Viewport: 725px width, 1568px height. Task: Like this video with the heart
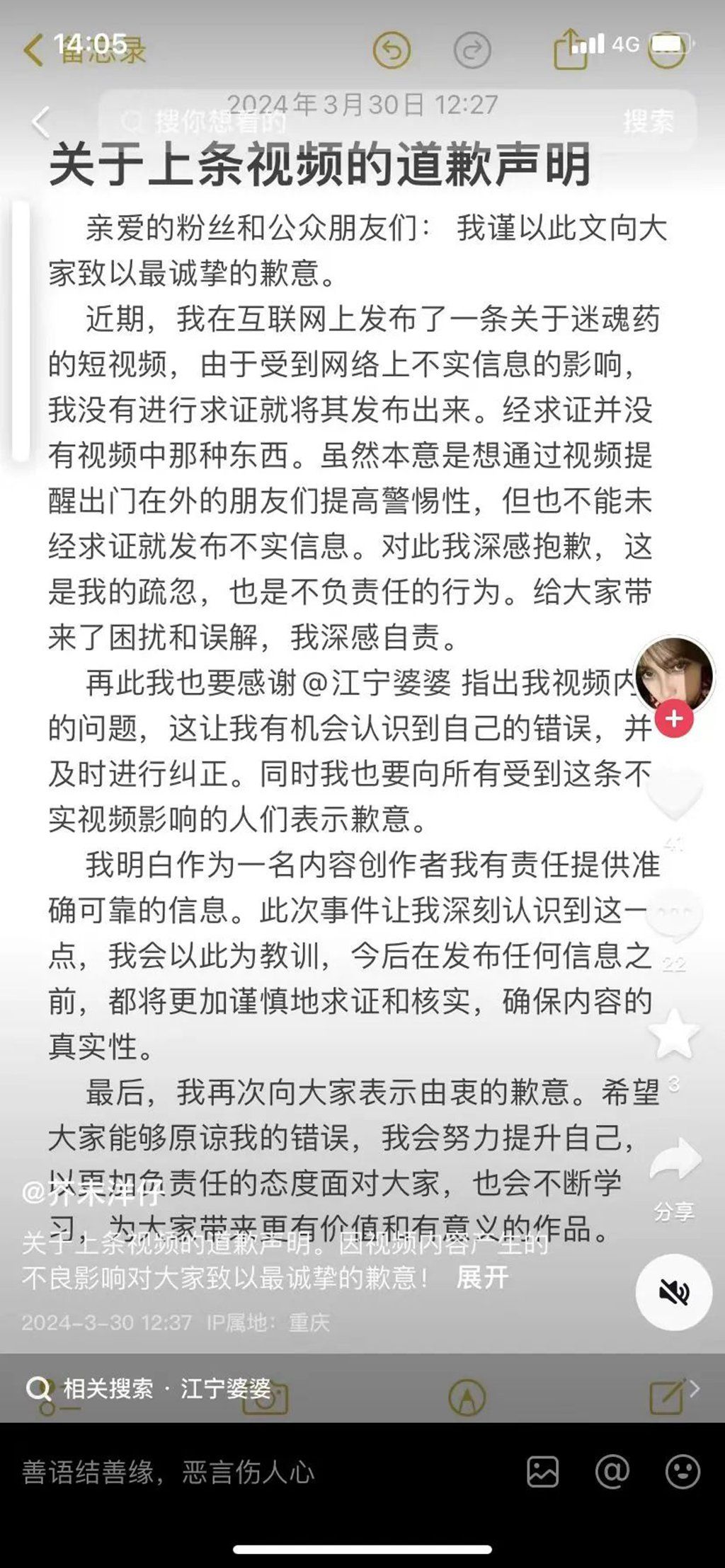pyautogui.click(x=673, y=794)
